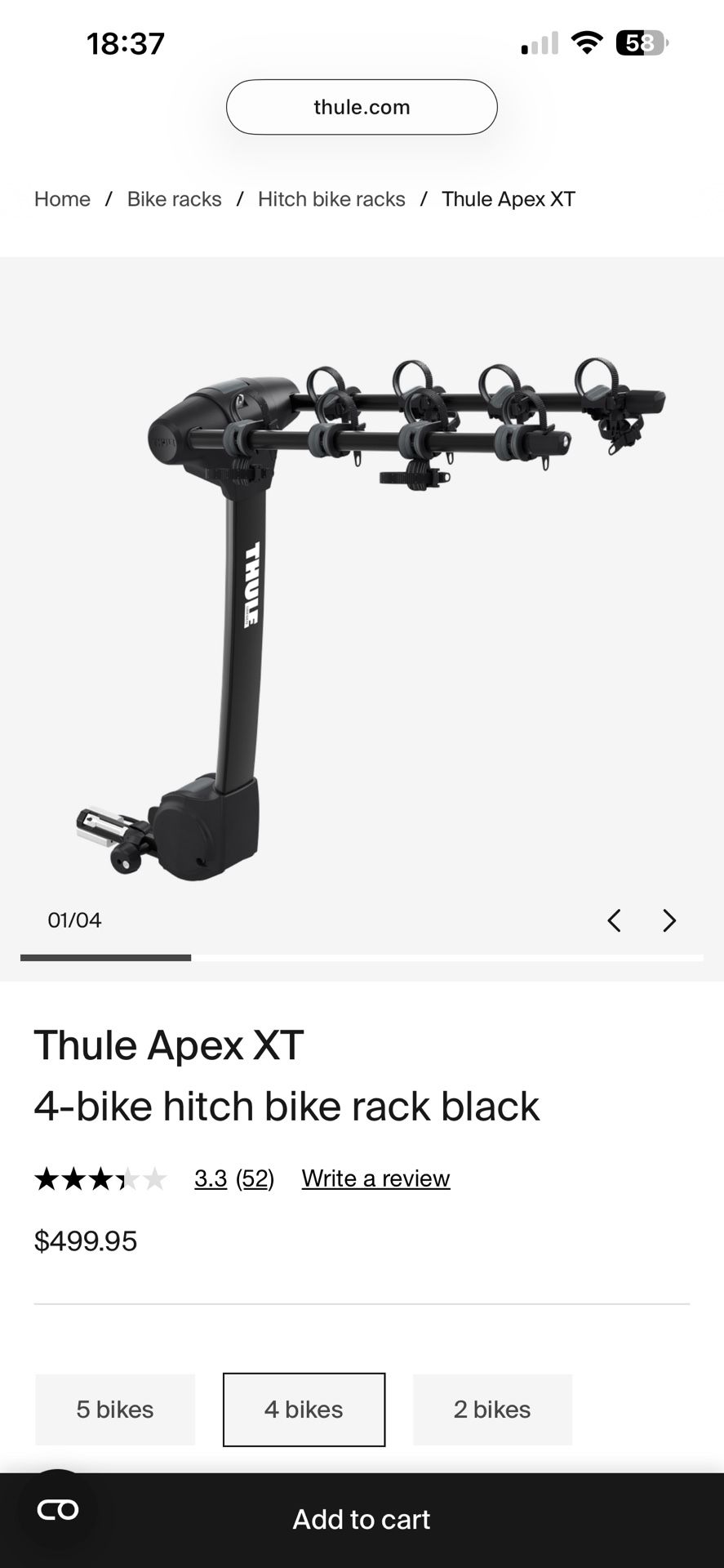Open the Home breadcrumb
The height and width of the screenshot is (1568, 724).
click(x=61, y=198)
